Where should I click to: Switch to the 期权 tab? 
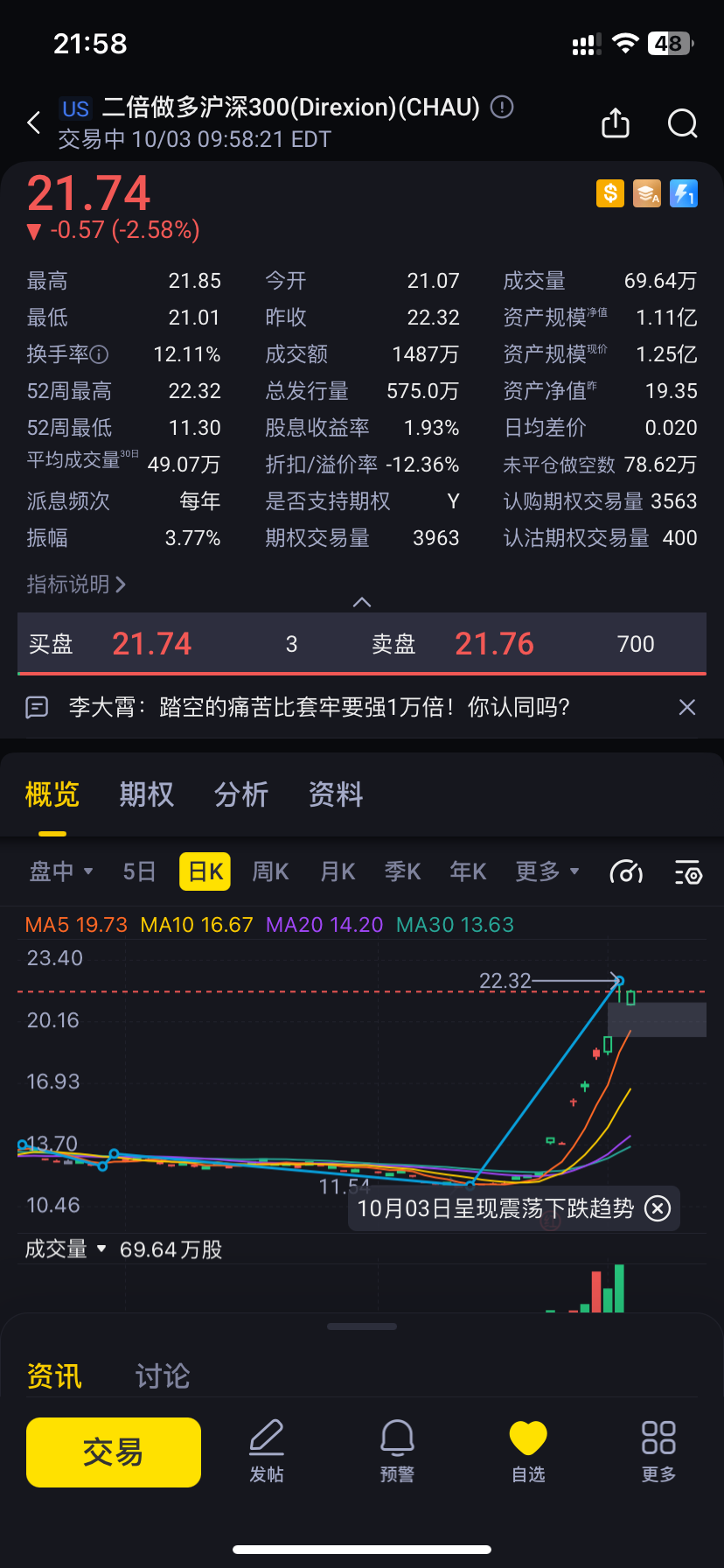pos(146,794)
